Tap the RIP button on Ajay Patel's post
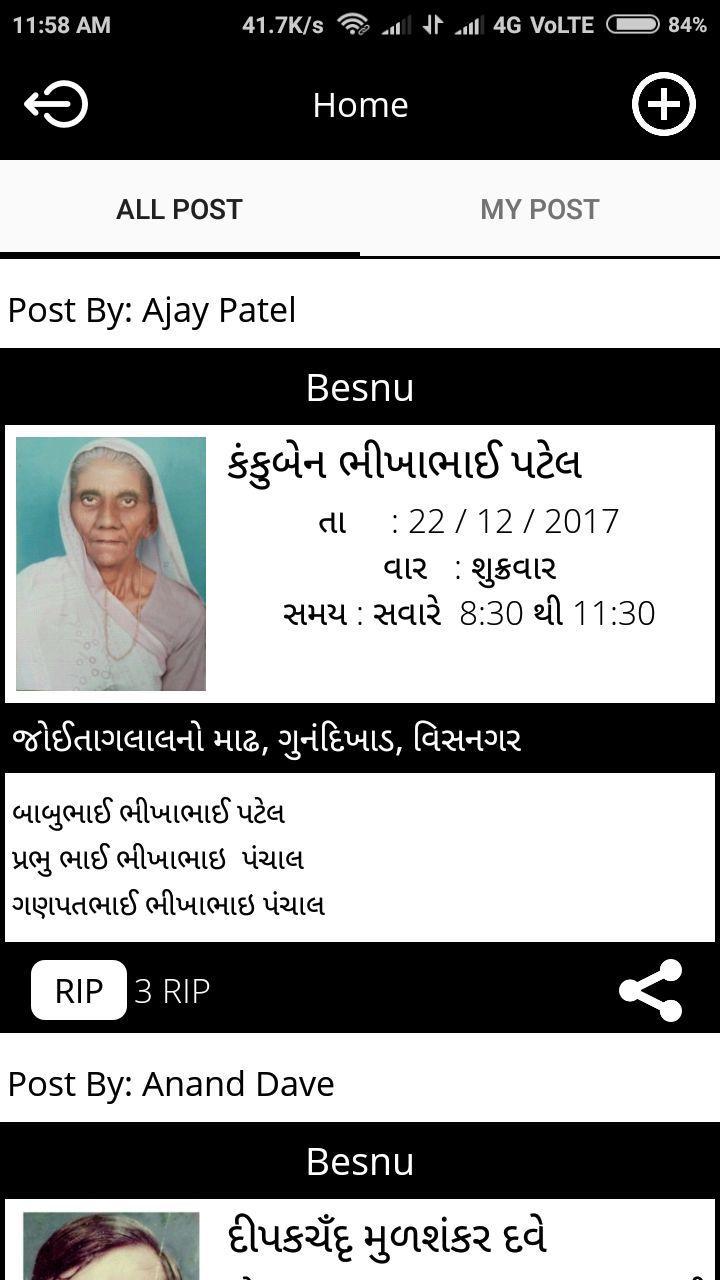Screen dimensions: 720x1280 coord(79,990)
